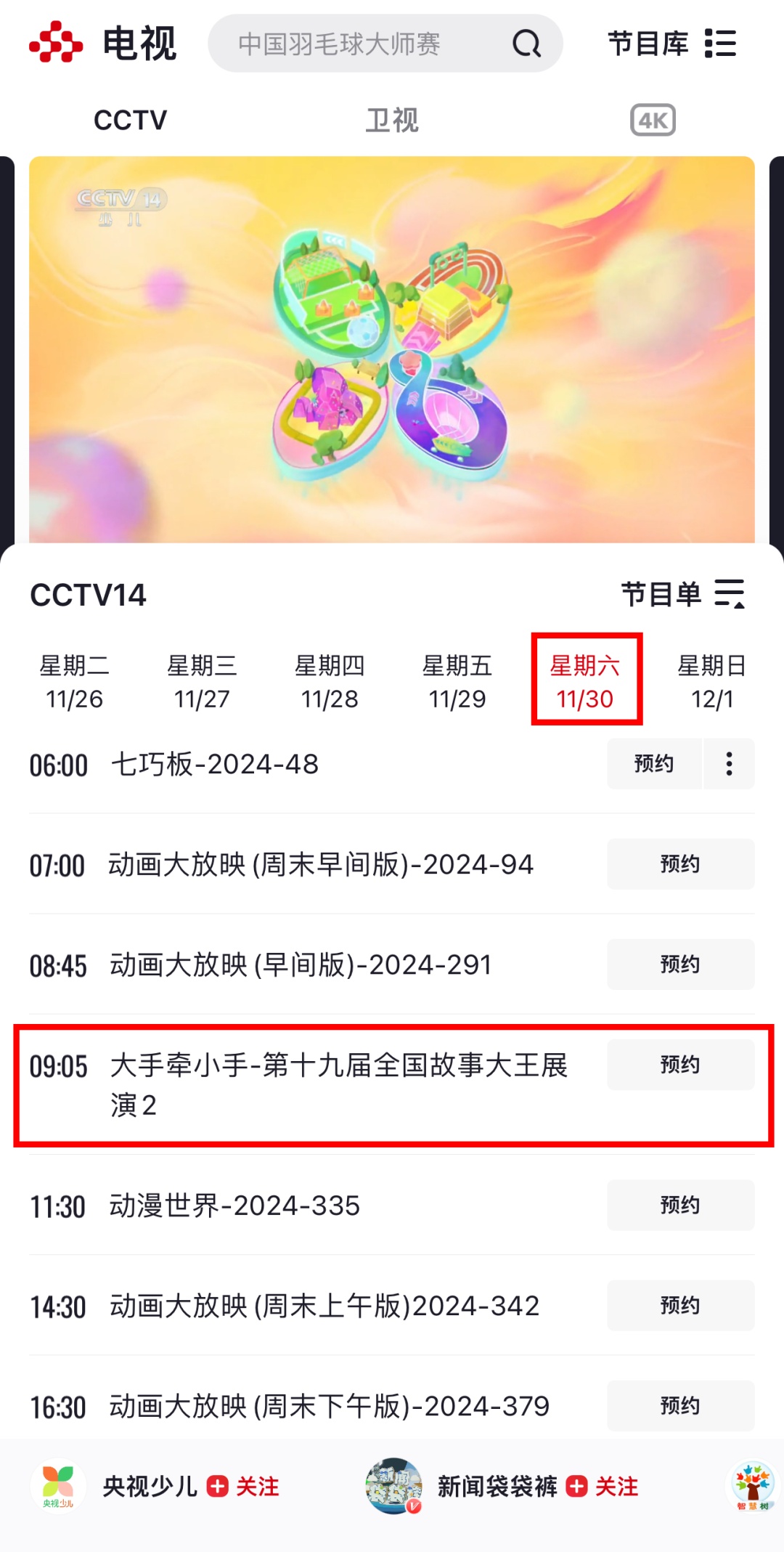Select 星期五 11/29 schedule
This screenshot has width=784, height=1552.
457,681
